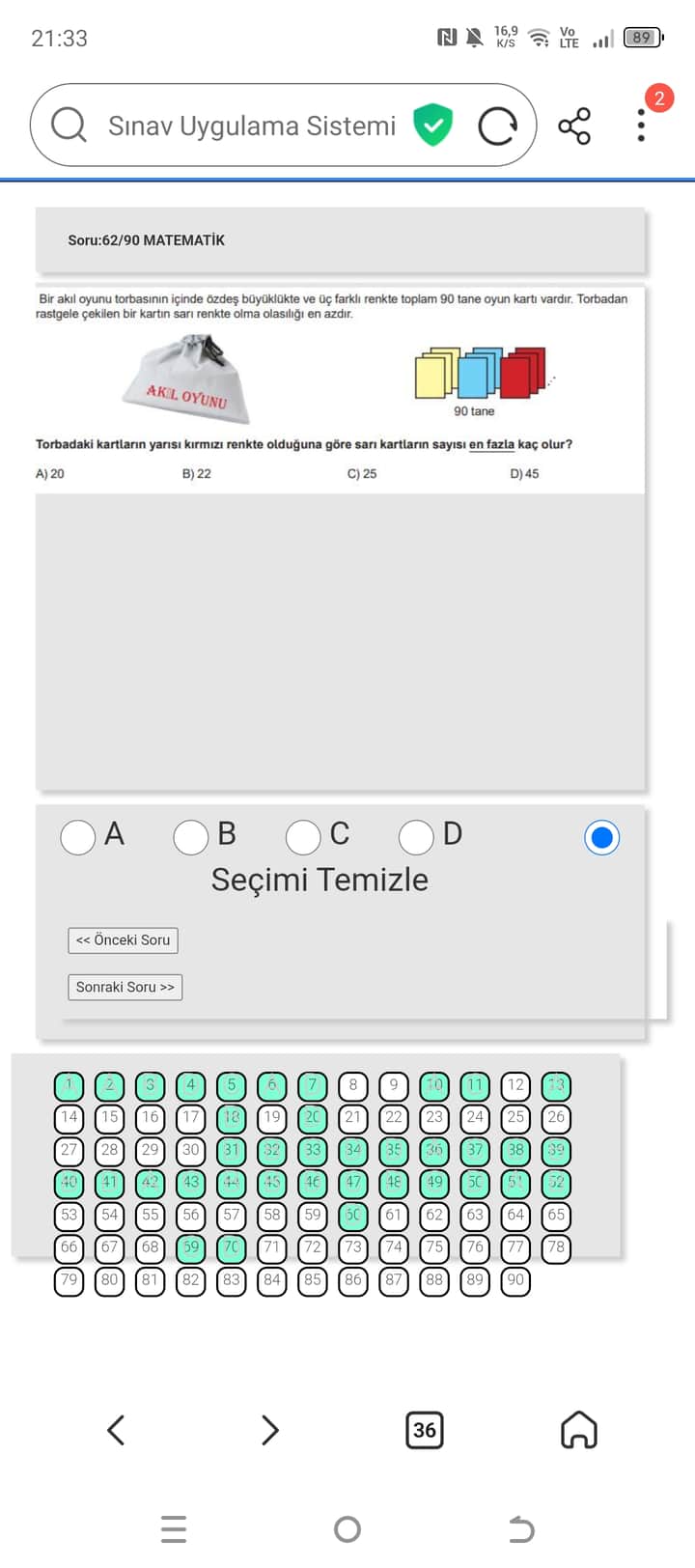The width and height of the screenshot is (695, 1568).
Task: Go forward in browser history
Action: 270,1430
